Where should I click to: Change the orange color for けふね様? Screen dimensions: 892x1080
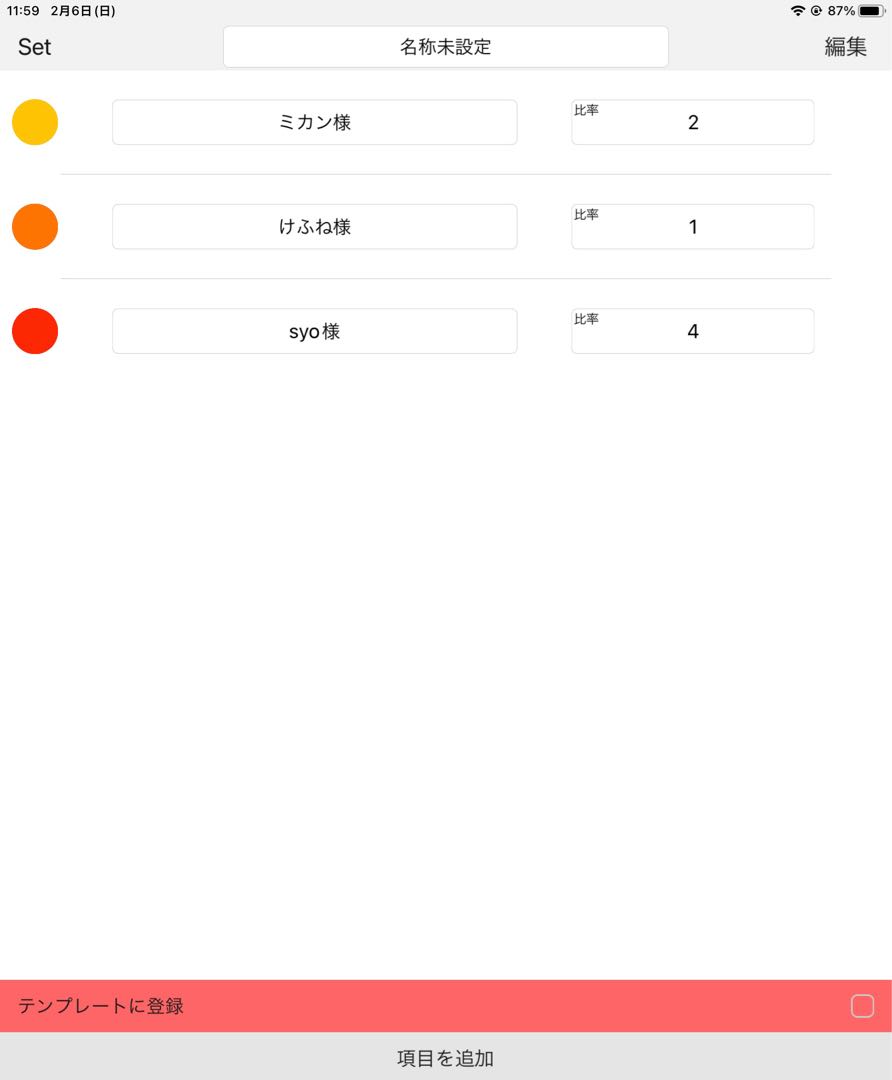click(x=35, y=226)
